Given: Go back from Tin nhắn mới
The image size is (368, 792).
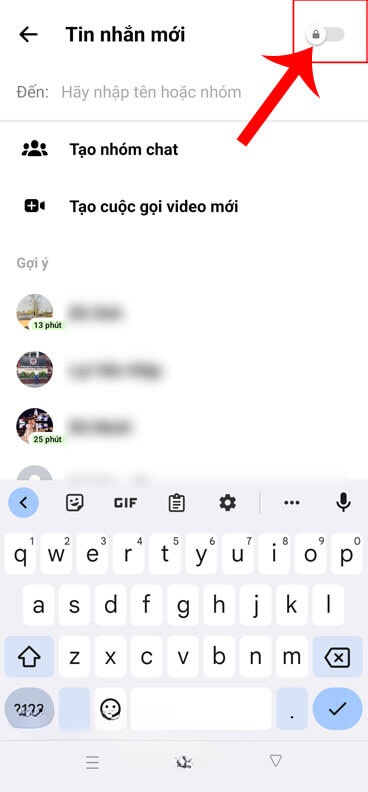Looking at the screenshot, I should [29, 34].
